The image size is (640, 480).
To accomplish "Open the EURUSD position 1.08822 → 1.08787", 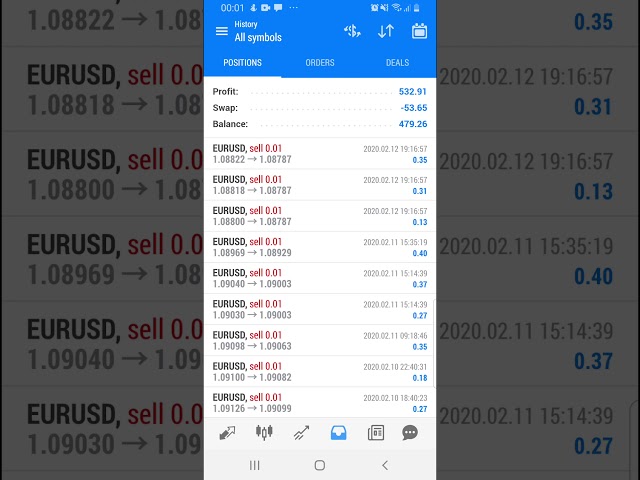I will click(x=320, y=154).
